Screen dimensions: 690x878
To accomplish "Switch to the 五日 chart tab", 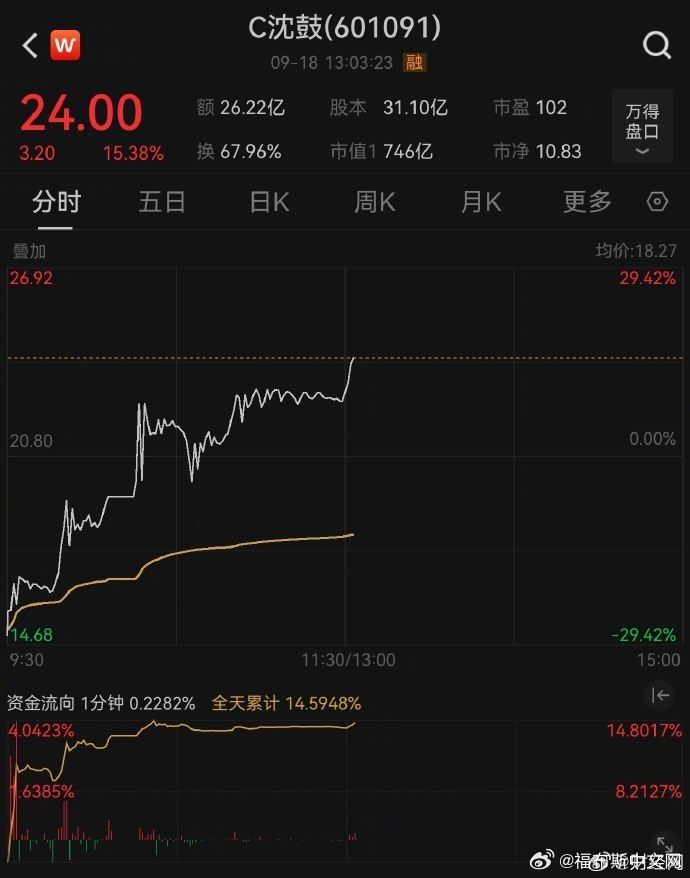I will [x=162, y=202].
